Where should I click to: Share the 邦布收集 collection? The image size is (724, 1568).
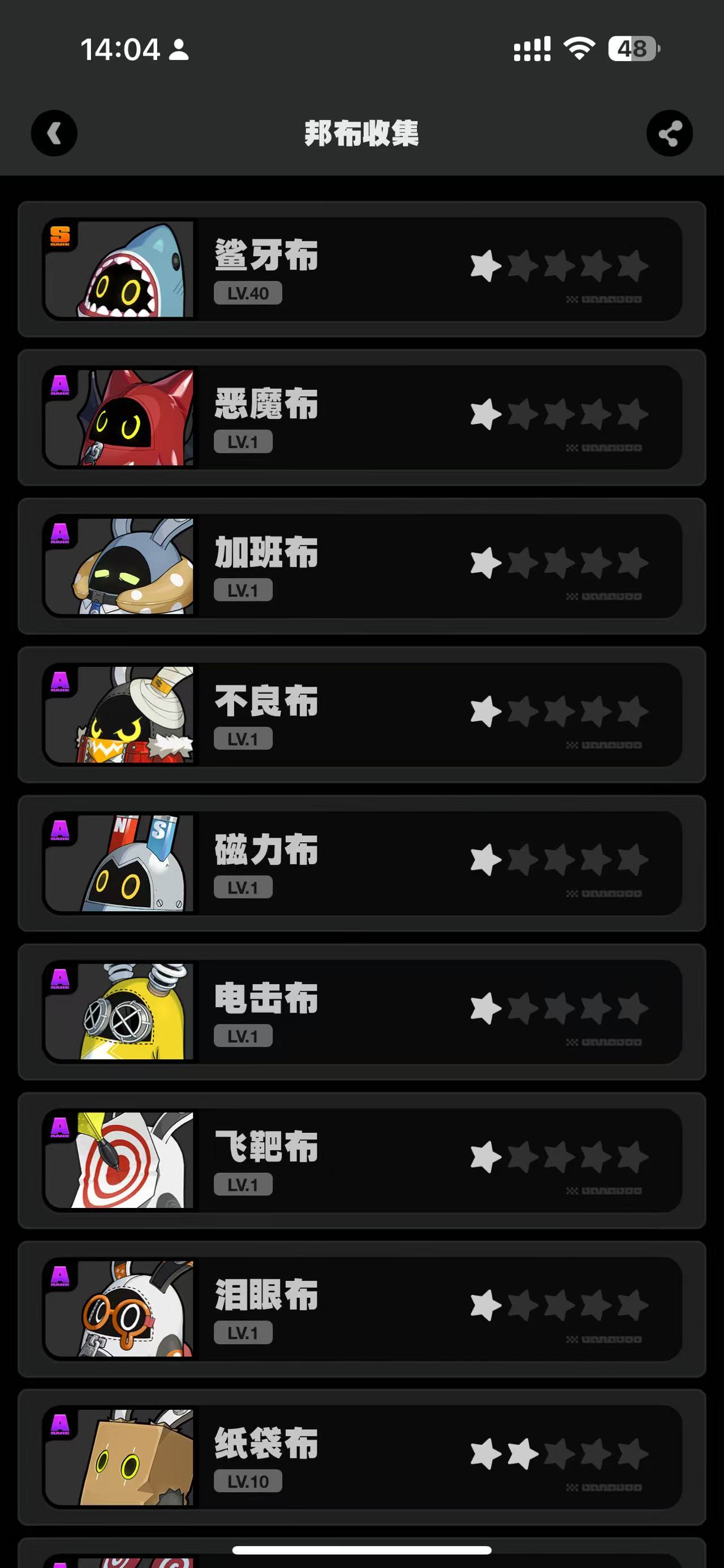tap(669, 133)
